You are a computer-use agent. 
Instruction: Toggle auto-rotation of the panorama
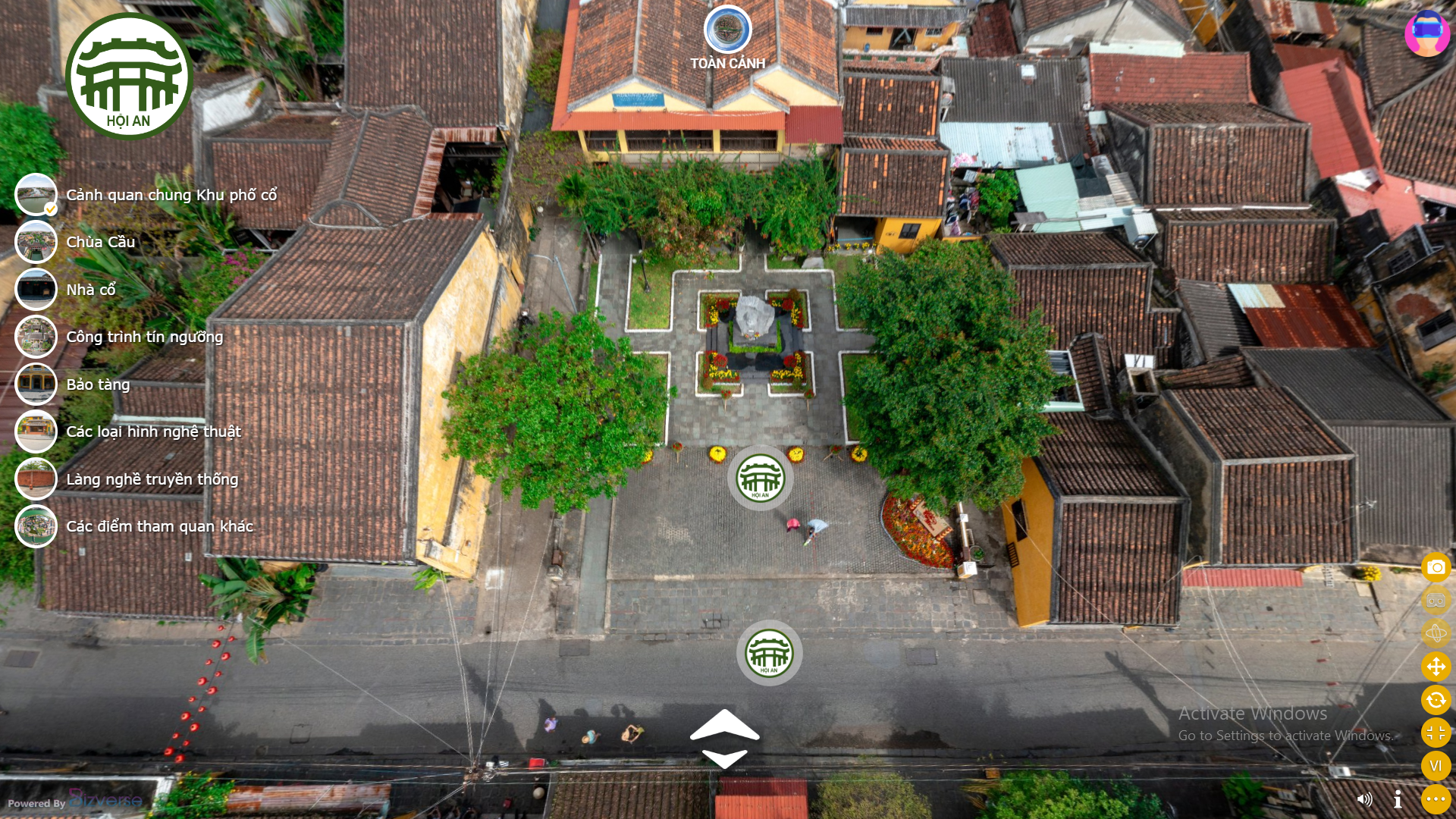(1436, 700)
